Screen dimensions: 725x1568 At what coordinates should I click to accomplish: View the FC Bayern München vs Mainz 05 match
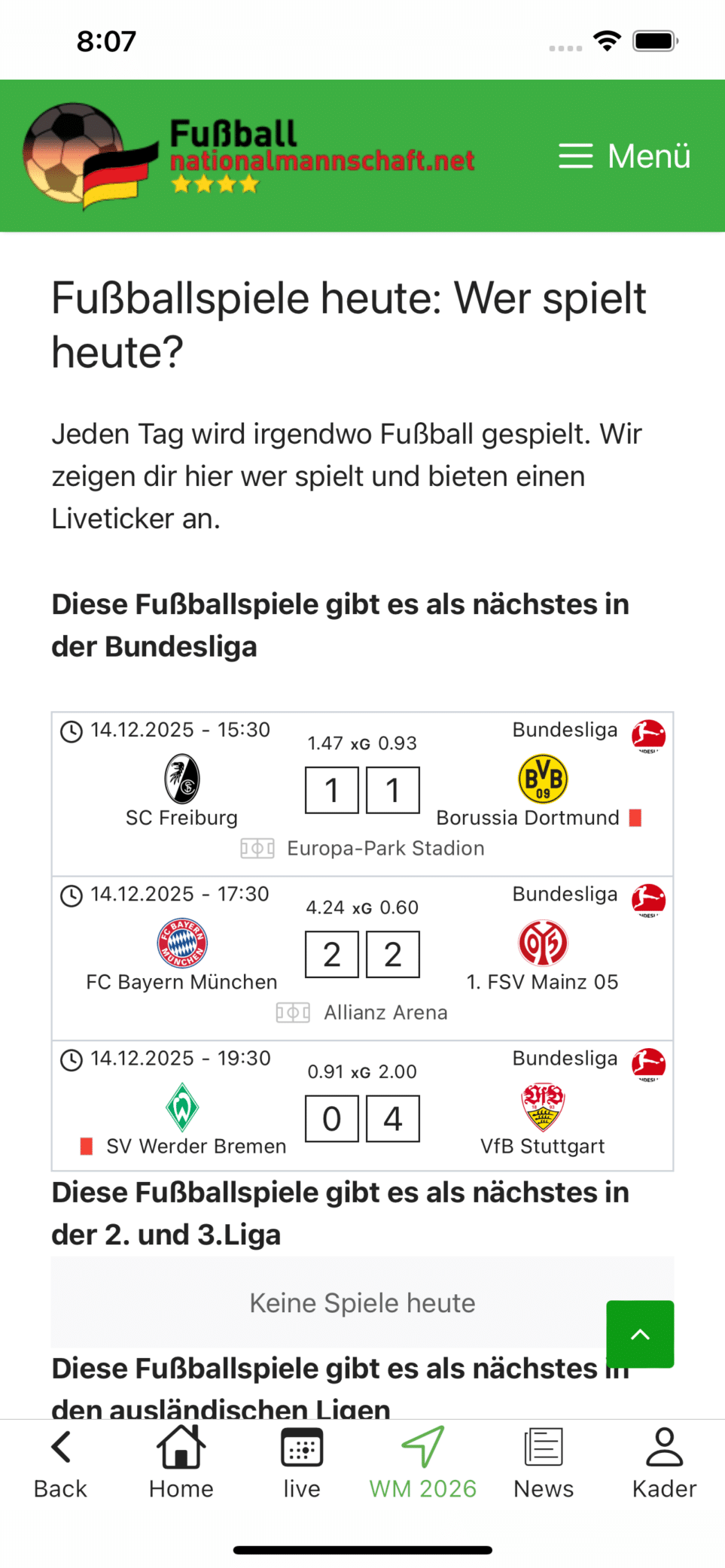[362, 956]
